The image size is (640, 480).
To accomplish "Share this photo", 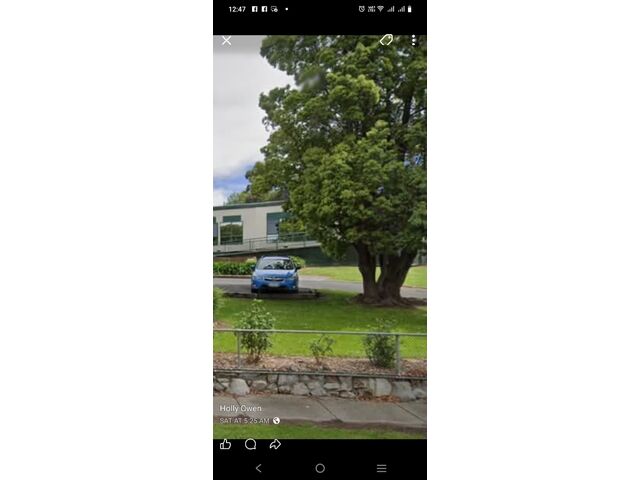I will 275,444.
